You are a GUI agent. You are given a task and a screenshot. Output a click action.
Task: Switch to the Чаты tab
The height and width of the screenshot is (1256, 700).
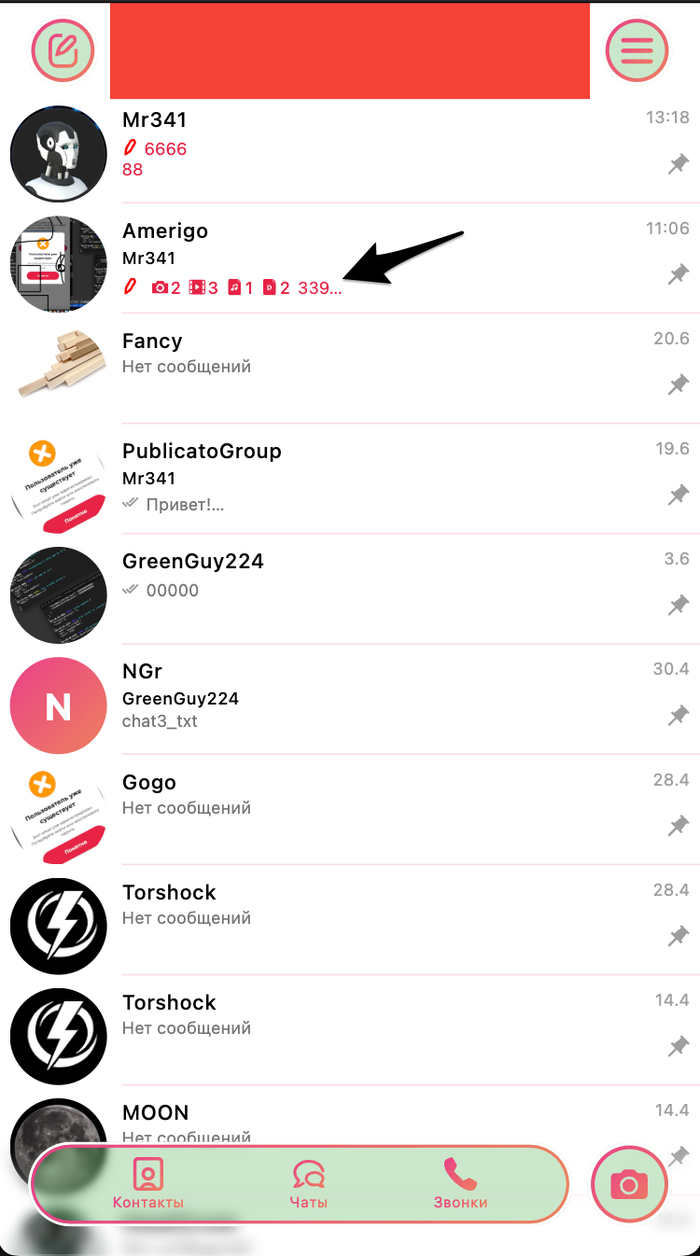(308, 1184)
